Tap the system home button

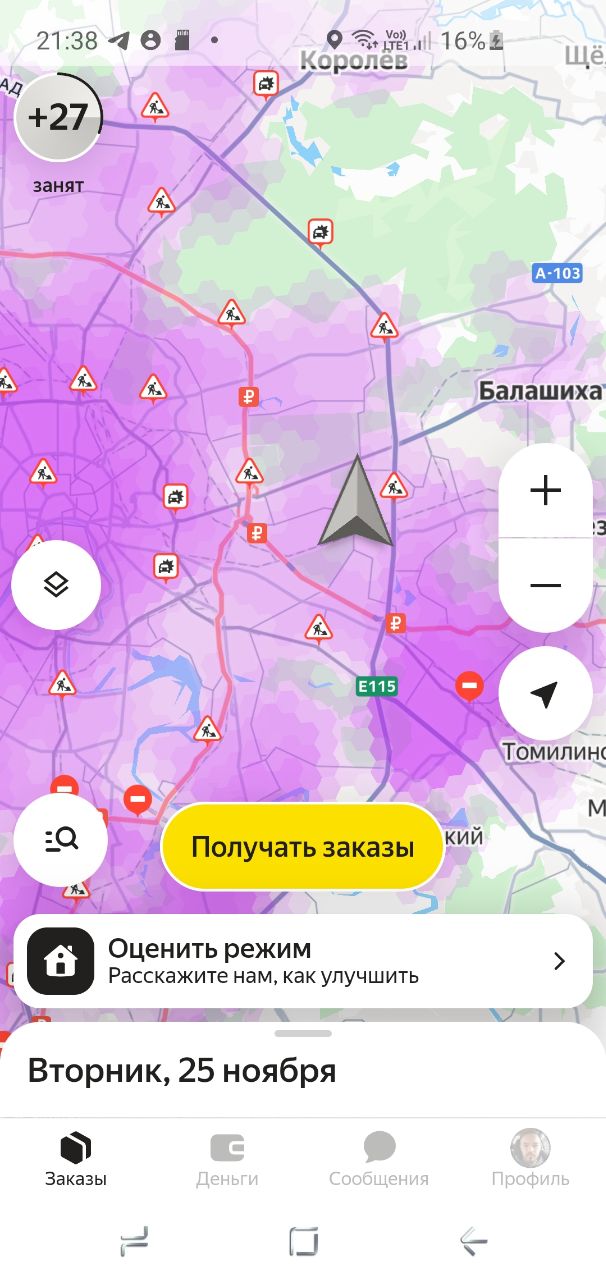click(303, 1241)
